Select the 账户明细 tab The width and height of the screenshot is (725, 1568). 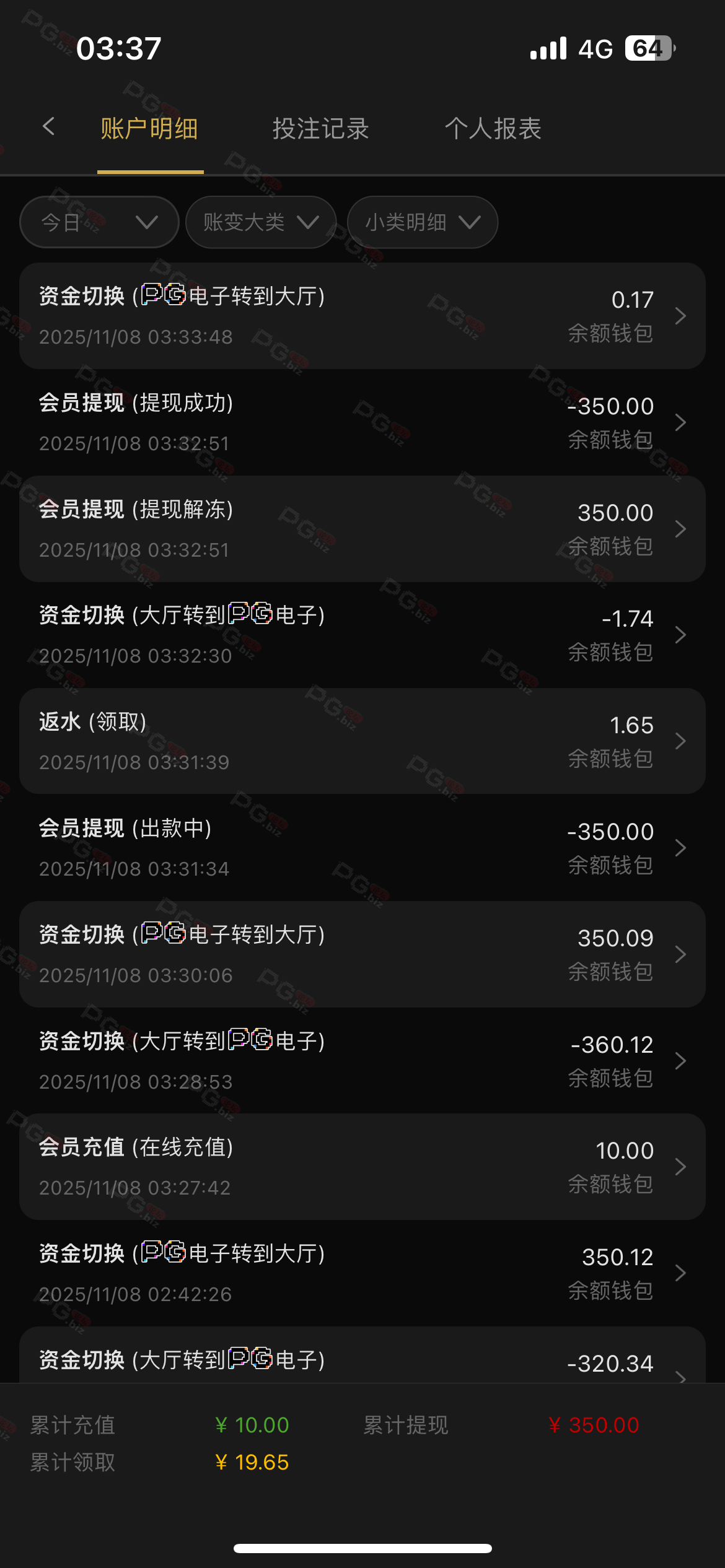149,129
